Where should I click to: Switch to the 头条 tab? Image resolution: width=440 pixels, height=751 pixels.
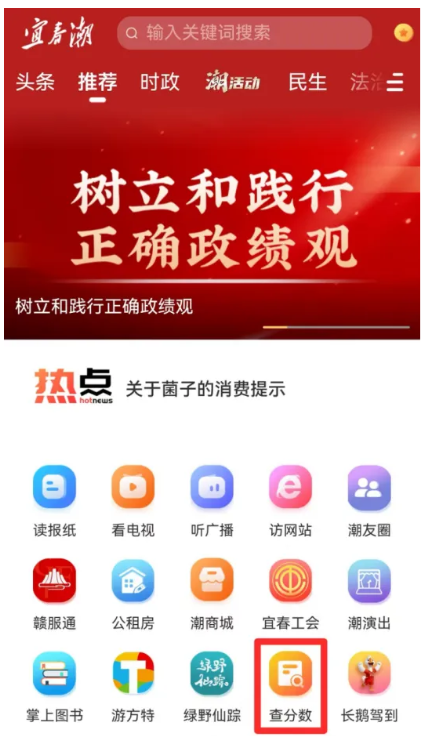pos(35,82)
